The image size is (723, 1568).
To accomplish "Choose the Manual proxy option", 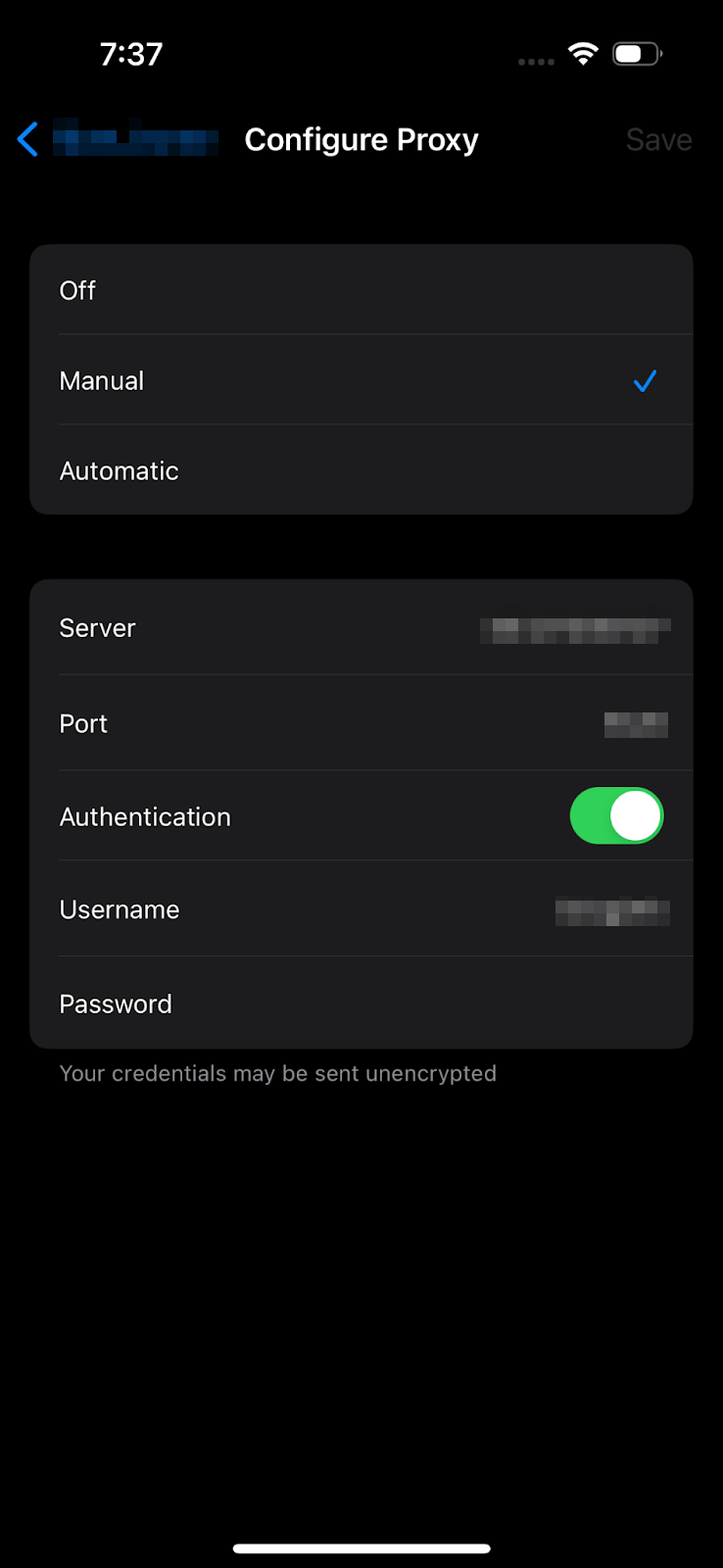I will (361, 380).
